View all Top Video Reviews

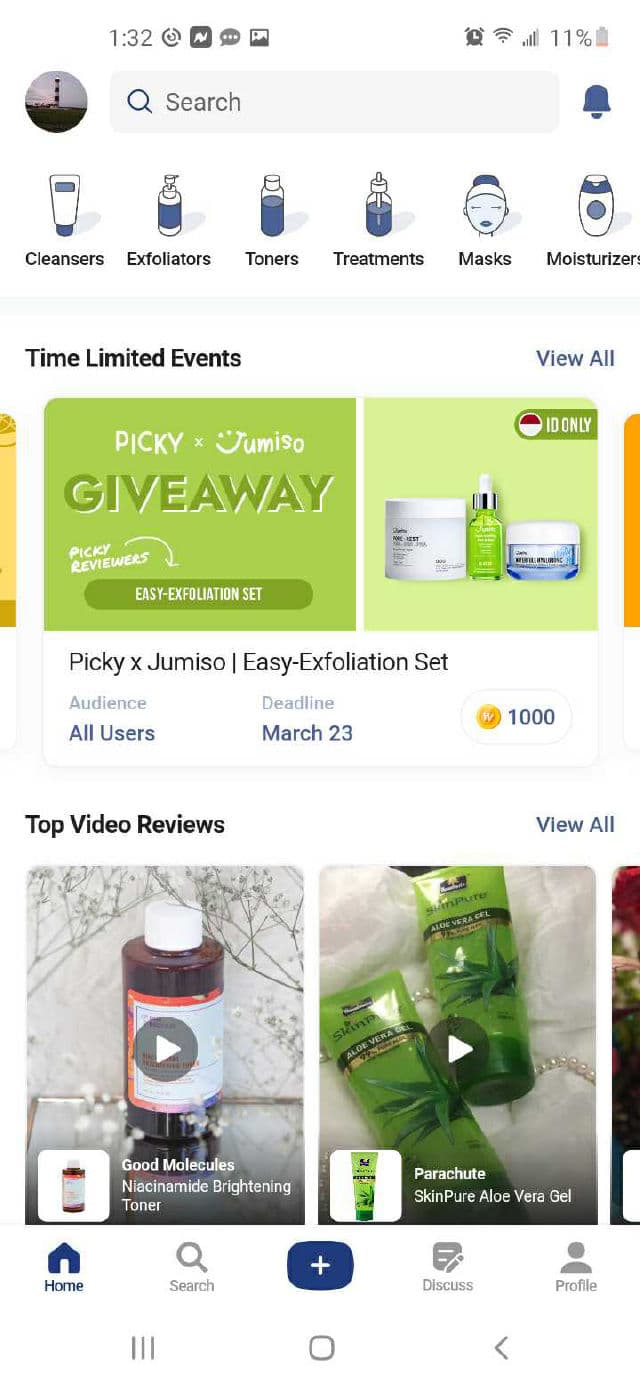point(575,824)
